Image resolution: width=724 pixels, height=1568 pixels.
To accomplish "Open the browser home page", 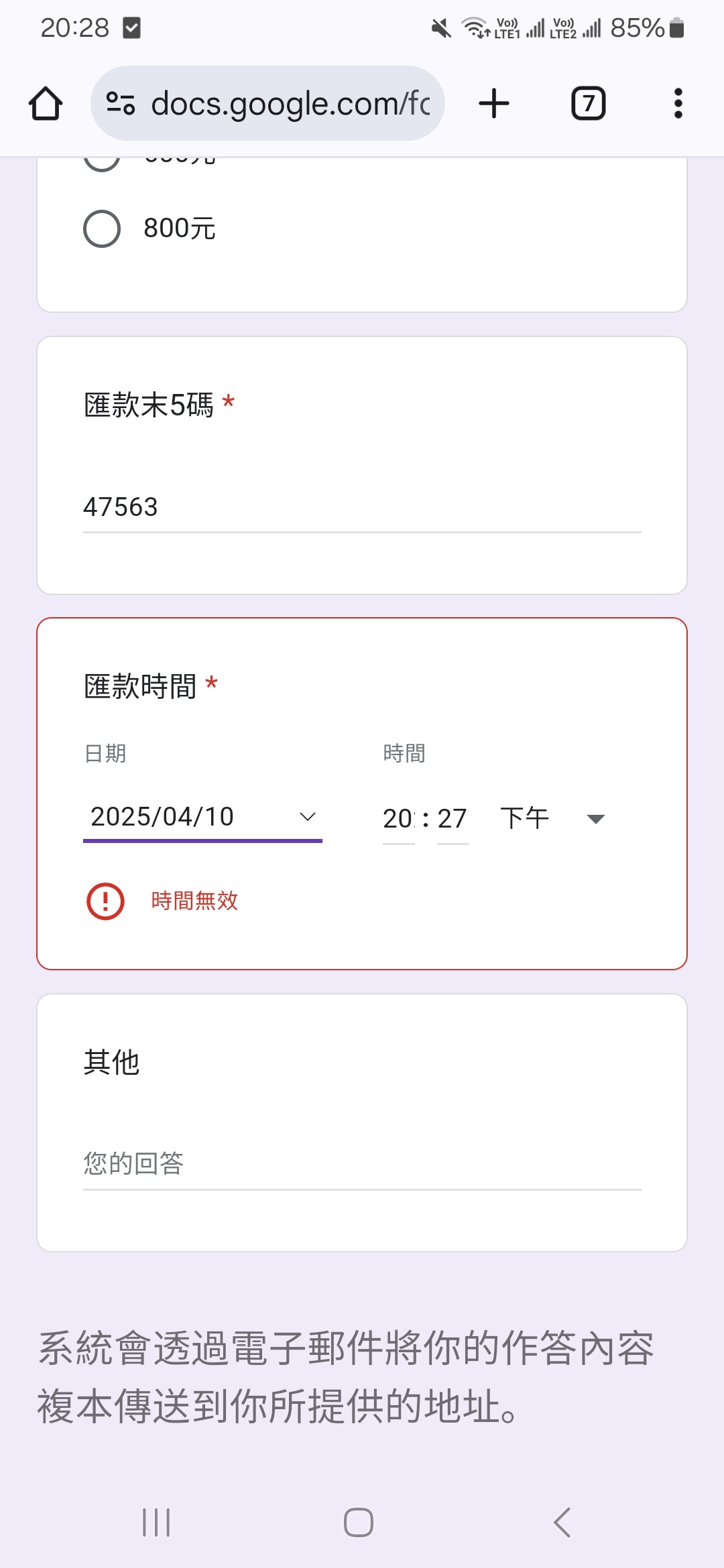I will 46,104.
